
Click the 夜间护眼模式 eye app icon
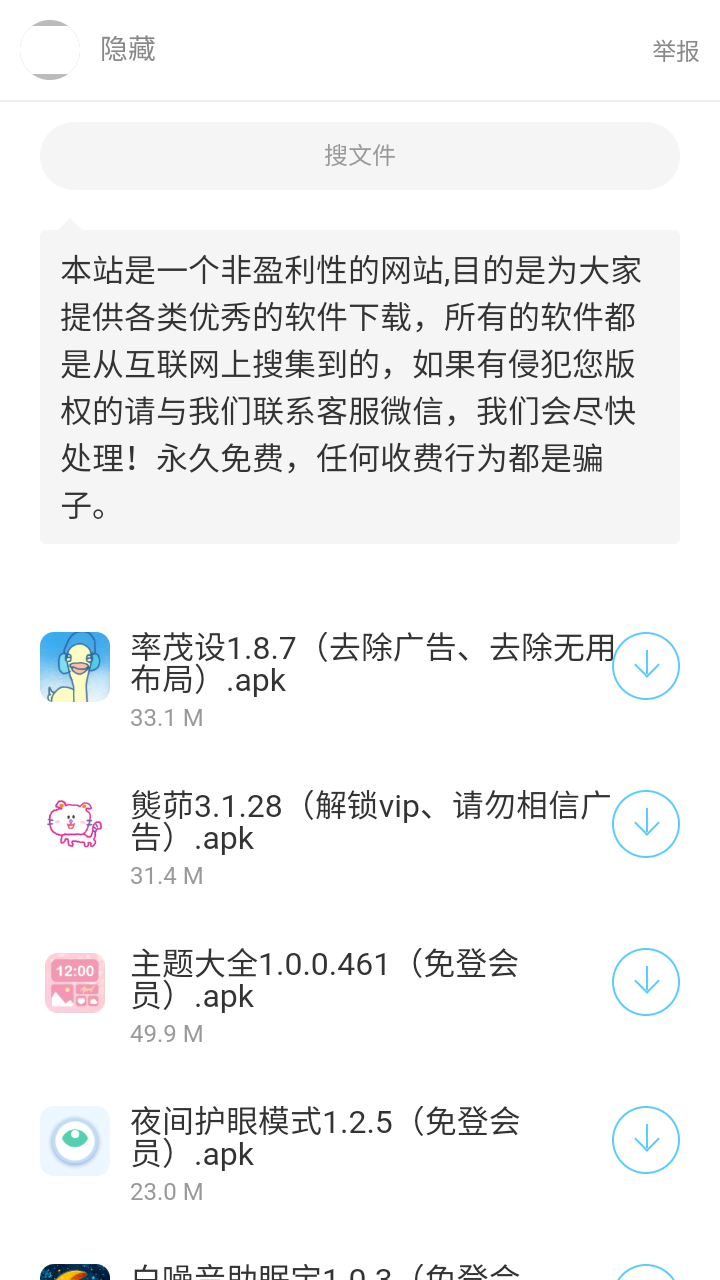(x=74, y=1139)
